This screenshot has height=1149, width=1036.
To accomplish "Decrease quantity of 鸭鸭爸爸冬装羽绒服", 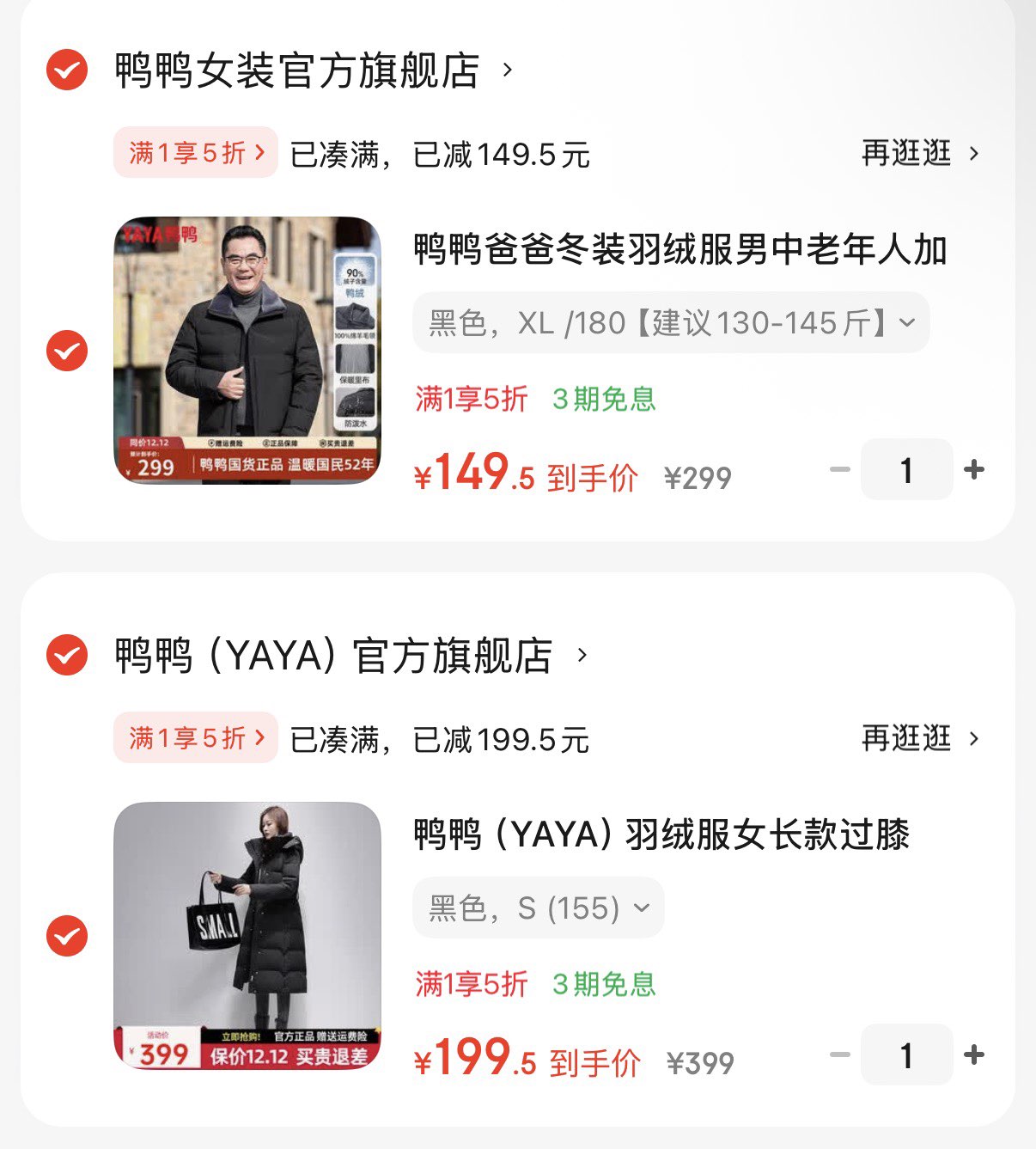I will (840, 469).
